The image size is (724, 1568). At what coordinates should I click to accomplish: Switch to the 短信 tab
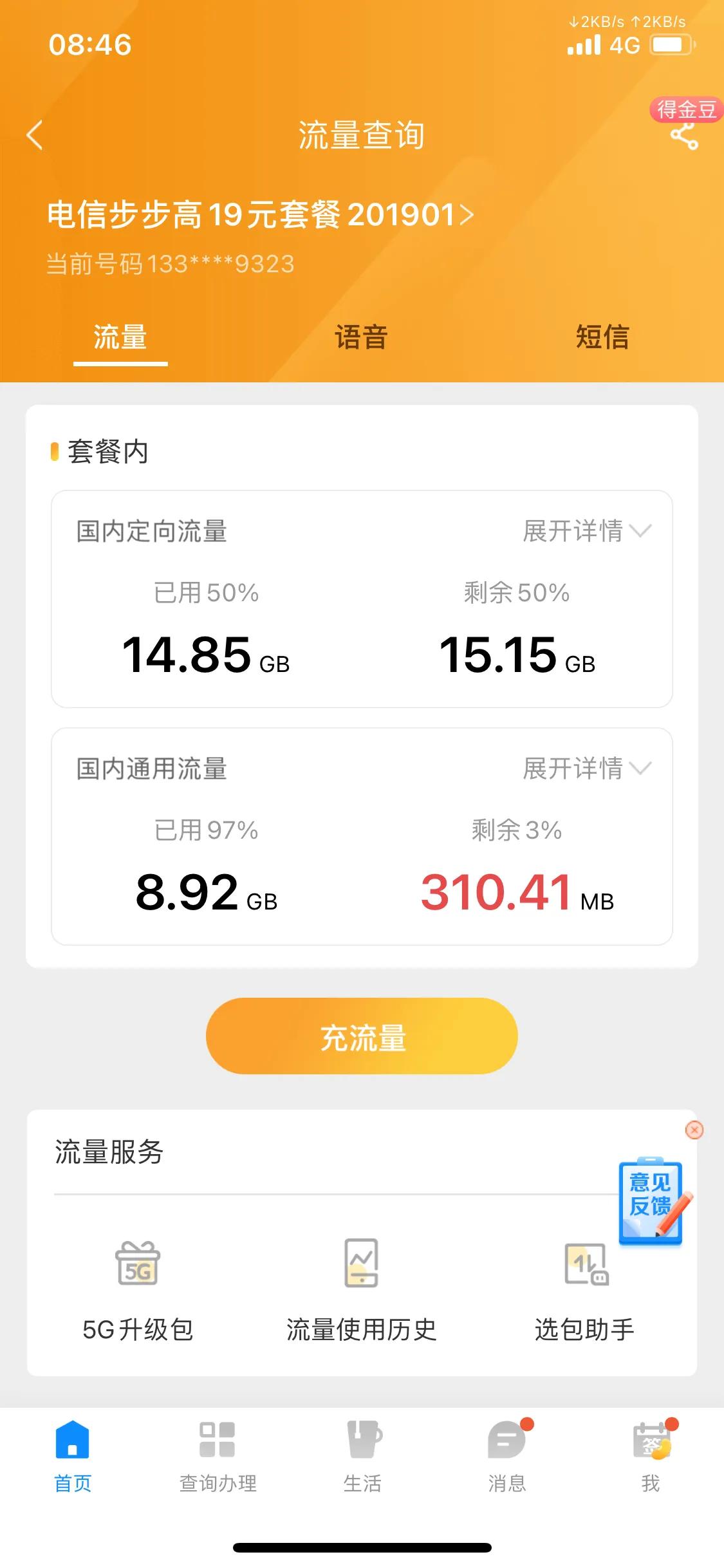click(x=602, y=337)
